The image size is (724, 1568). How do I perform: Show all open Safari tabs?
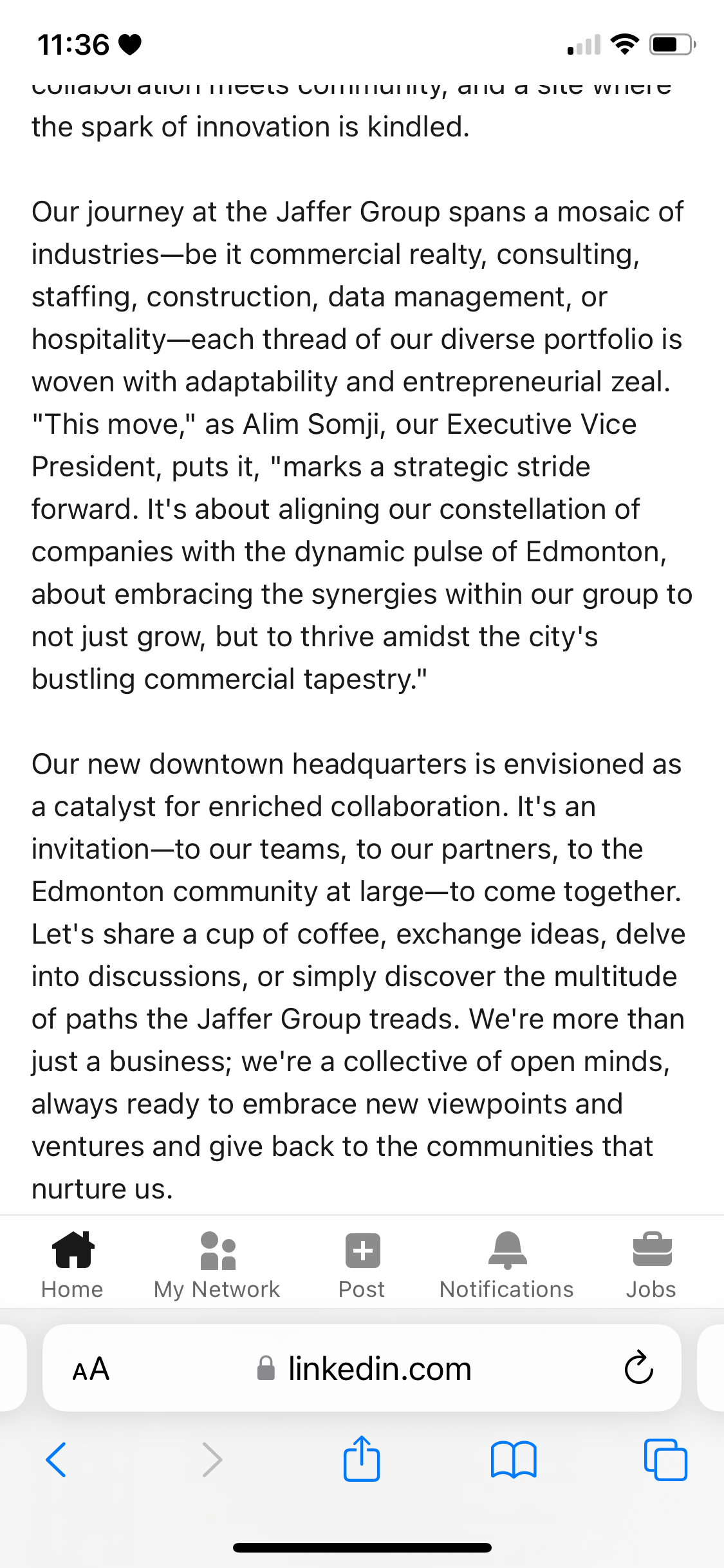[x=665, y=1459]
